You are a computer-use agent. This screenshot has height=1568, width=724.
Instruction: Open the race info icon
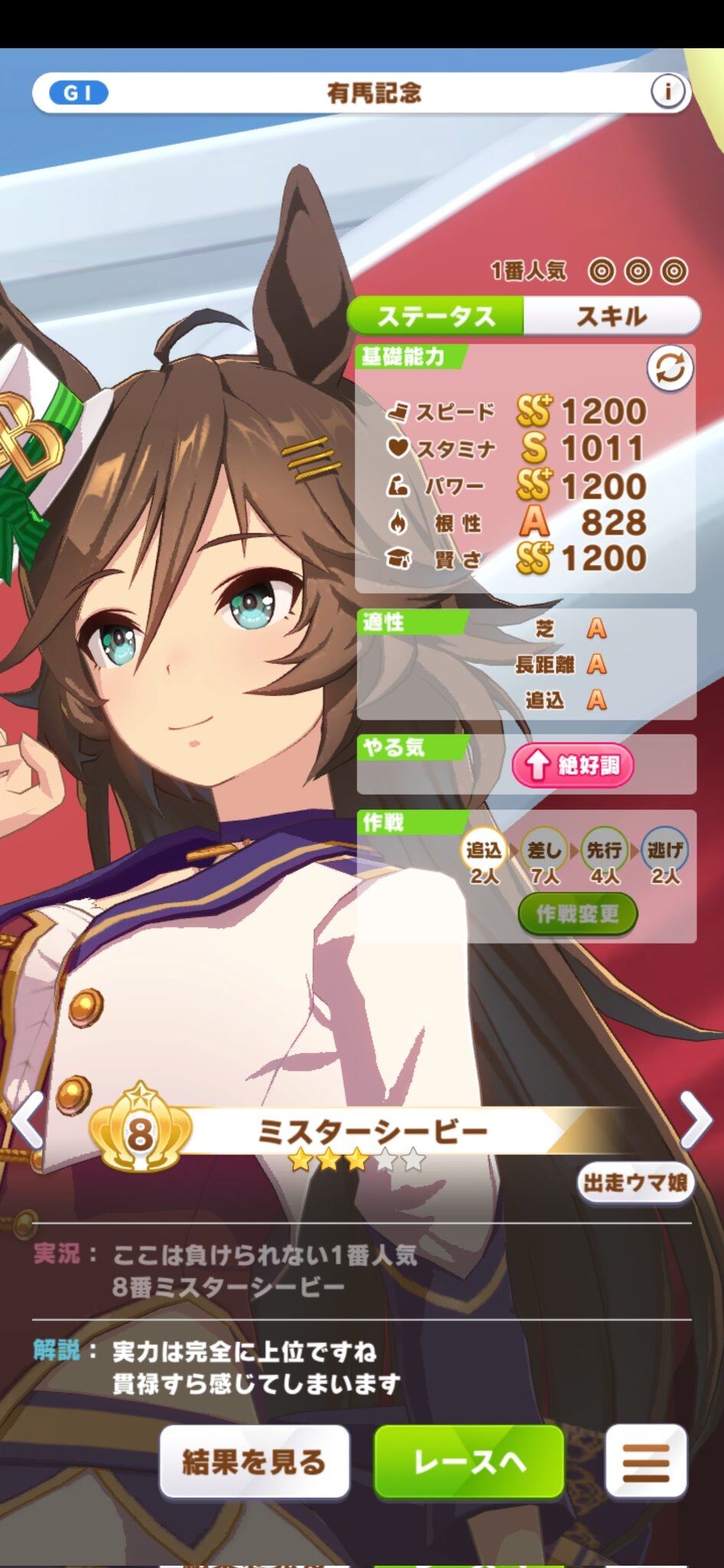(667, 93)
